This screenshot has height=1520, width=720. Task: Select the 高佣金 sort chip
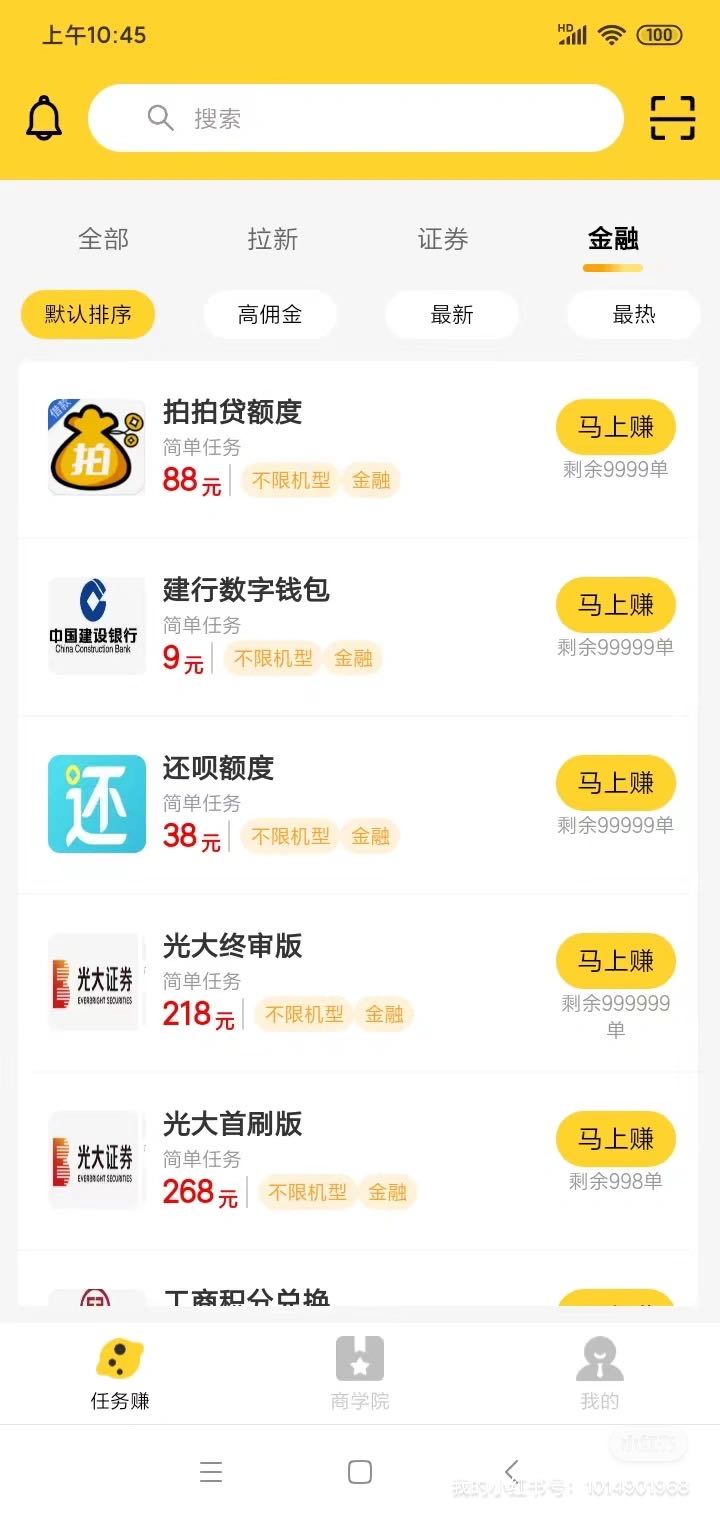(270, 315)
